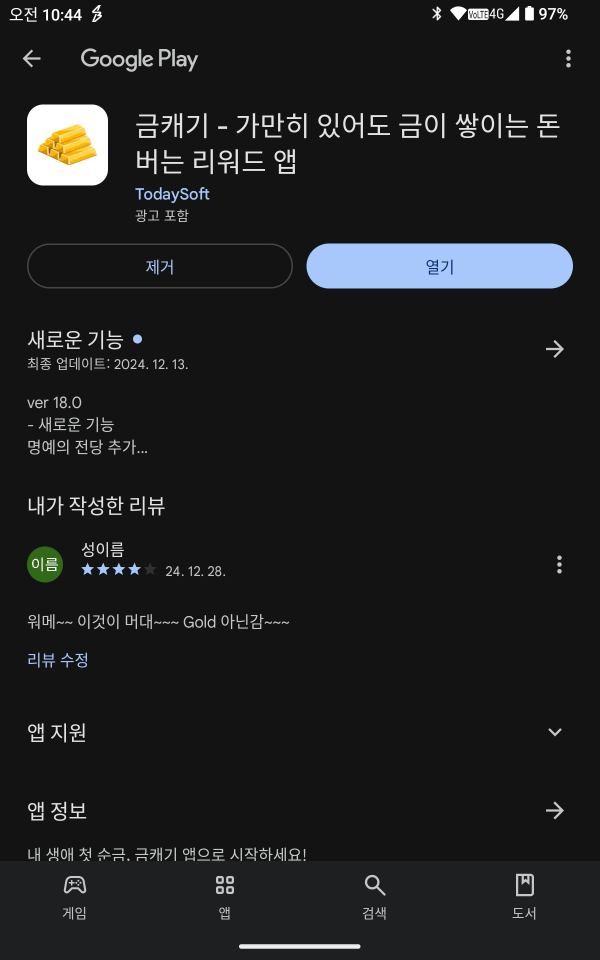Open the TodaySoft developer page
Viewport: 600px width, 960px height.
[172, 194]
